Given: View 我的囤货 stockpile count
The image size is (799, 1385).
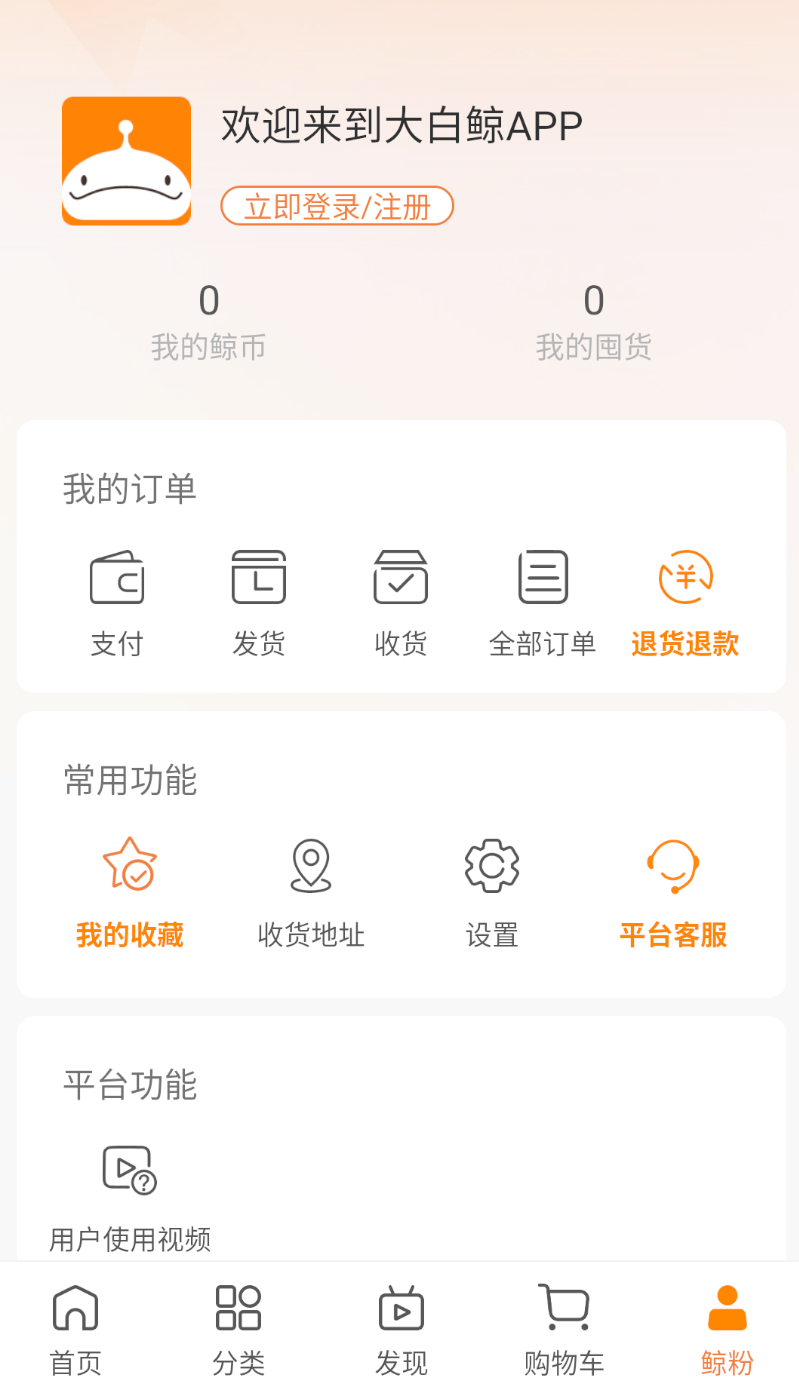Looking at the screenshot, I should click(x=594, y=320).
